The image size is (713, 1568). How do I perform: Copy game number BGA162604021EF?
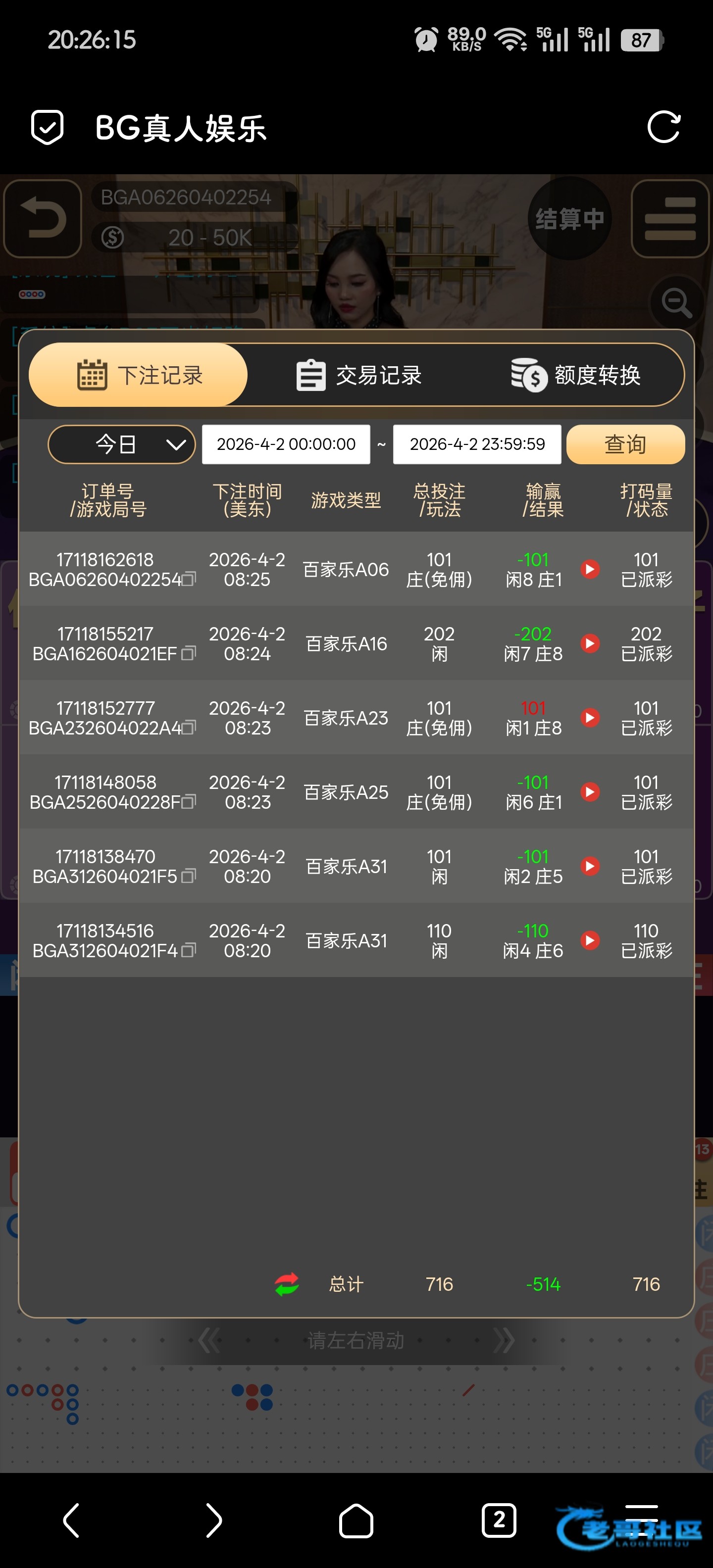[x=189, y=653]
